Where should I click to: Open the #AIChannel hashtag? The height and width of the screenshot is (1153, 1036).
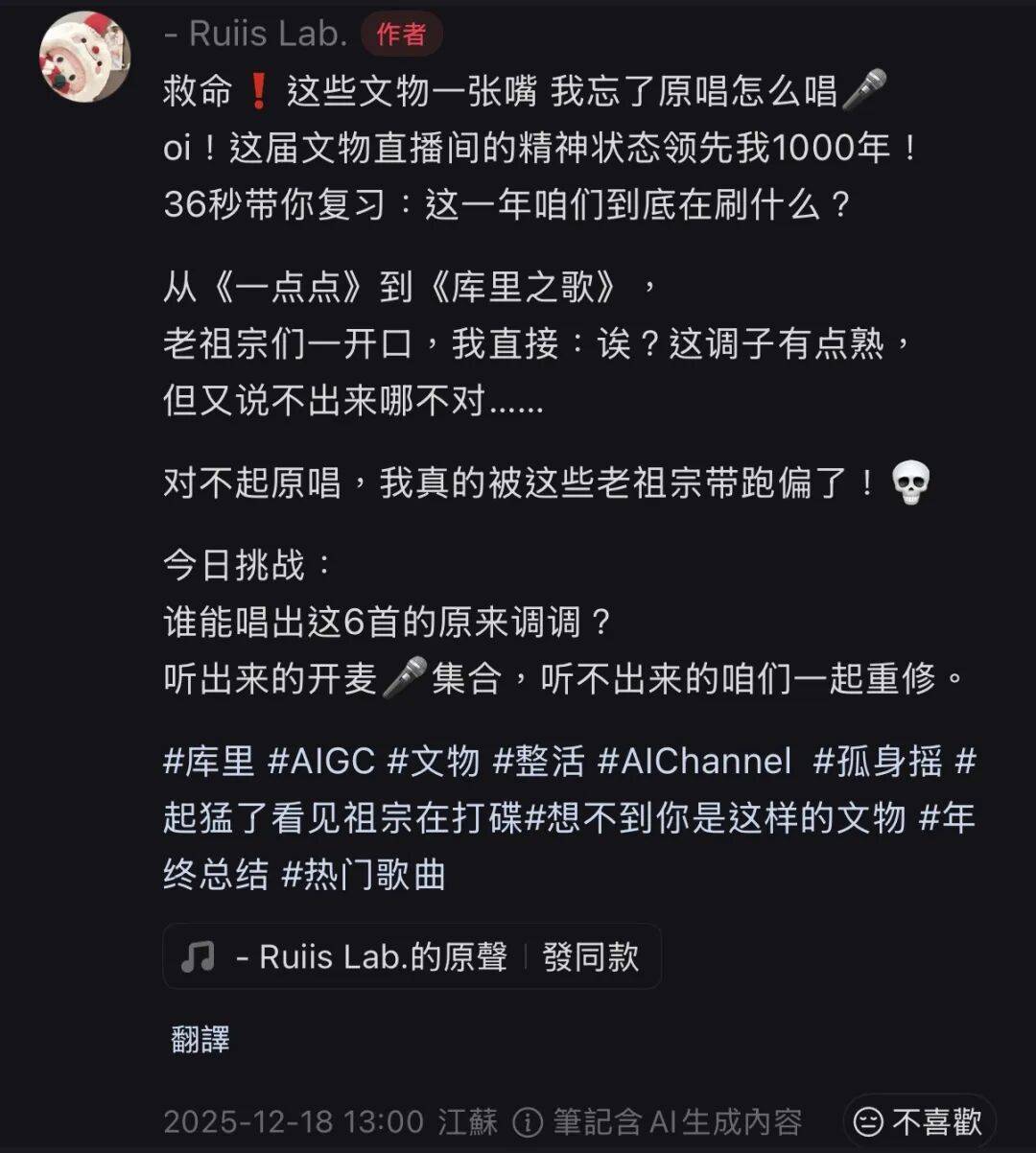695,762
